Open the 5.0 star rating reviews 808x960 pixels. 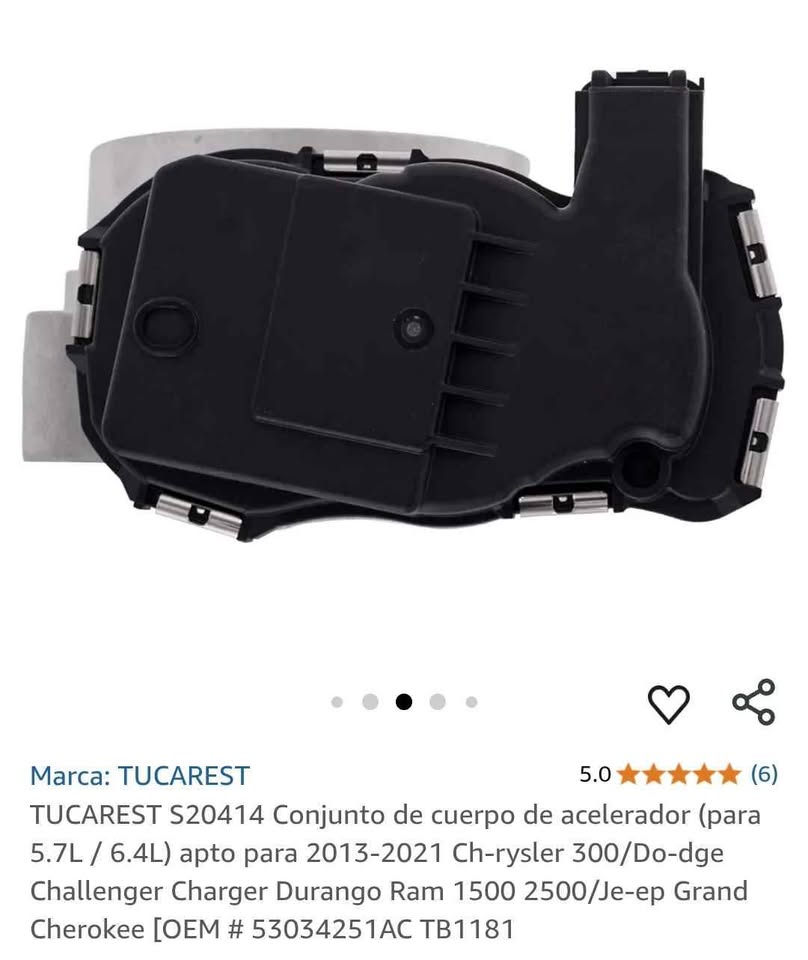point(679,774)
